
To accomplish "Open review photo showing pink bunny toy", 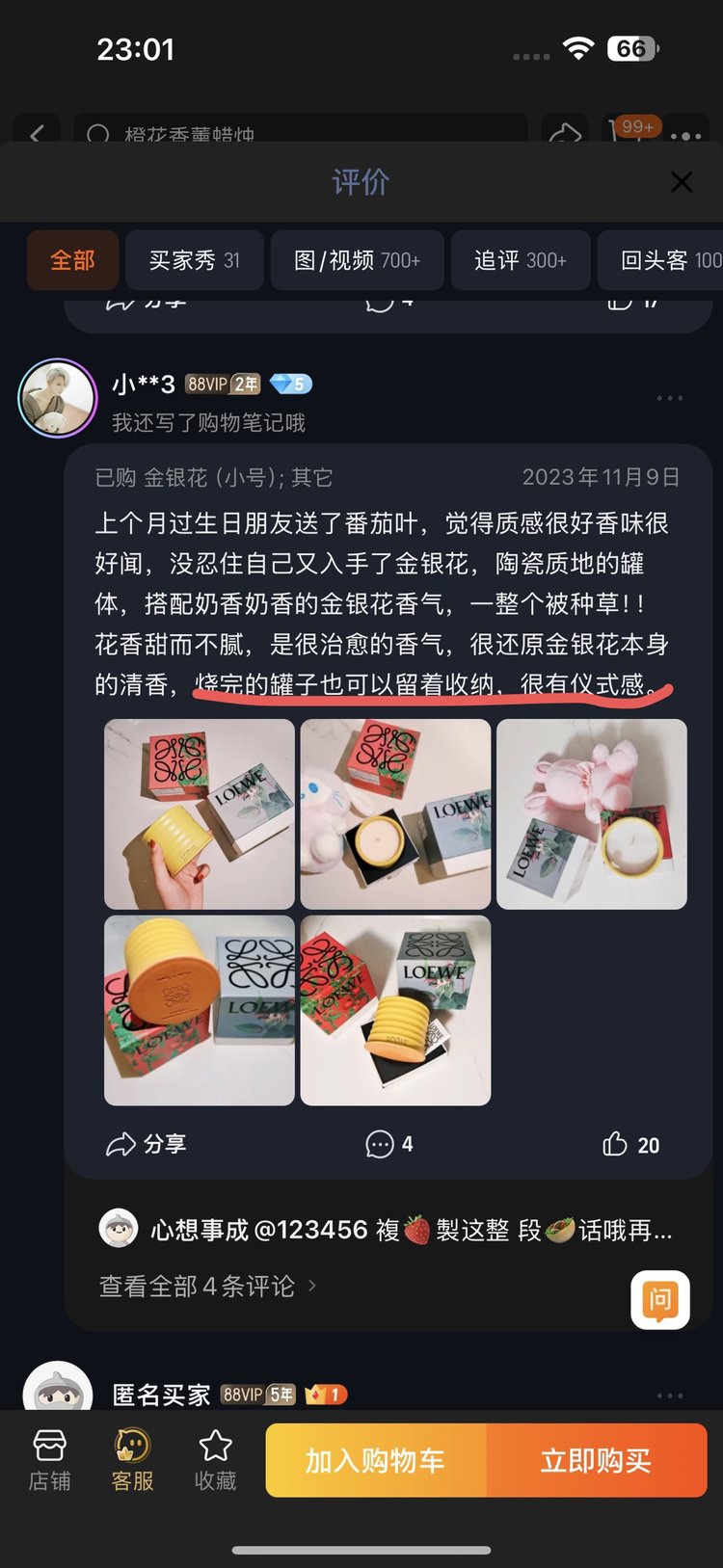I will click(x=591, y=813).
